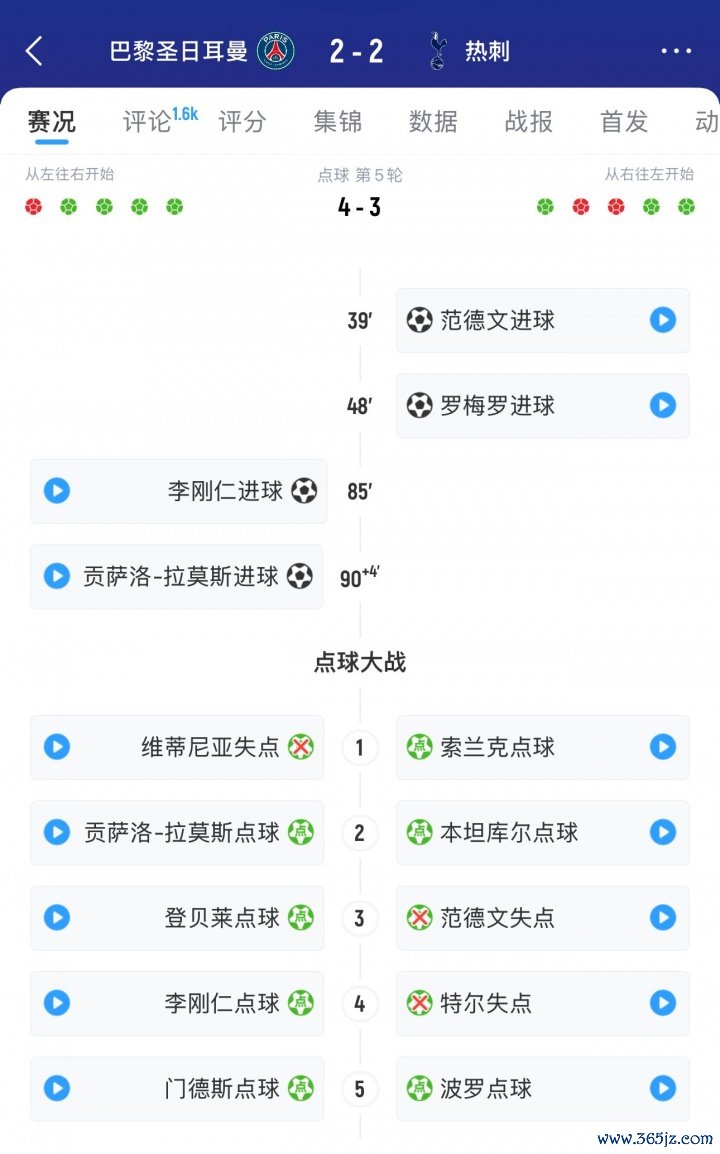Open the three-dot overflow menu
The image size is (720, 1154).
(676, 51)
